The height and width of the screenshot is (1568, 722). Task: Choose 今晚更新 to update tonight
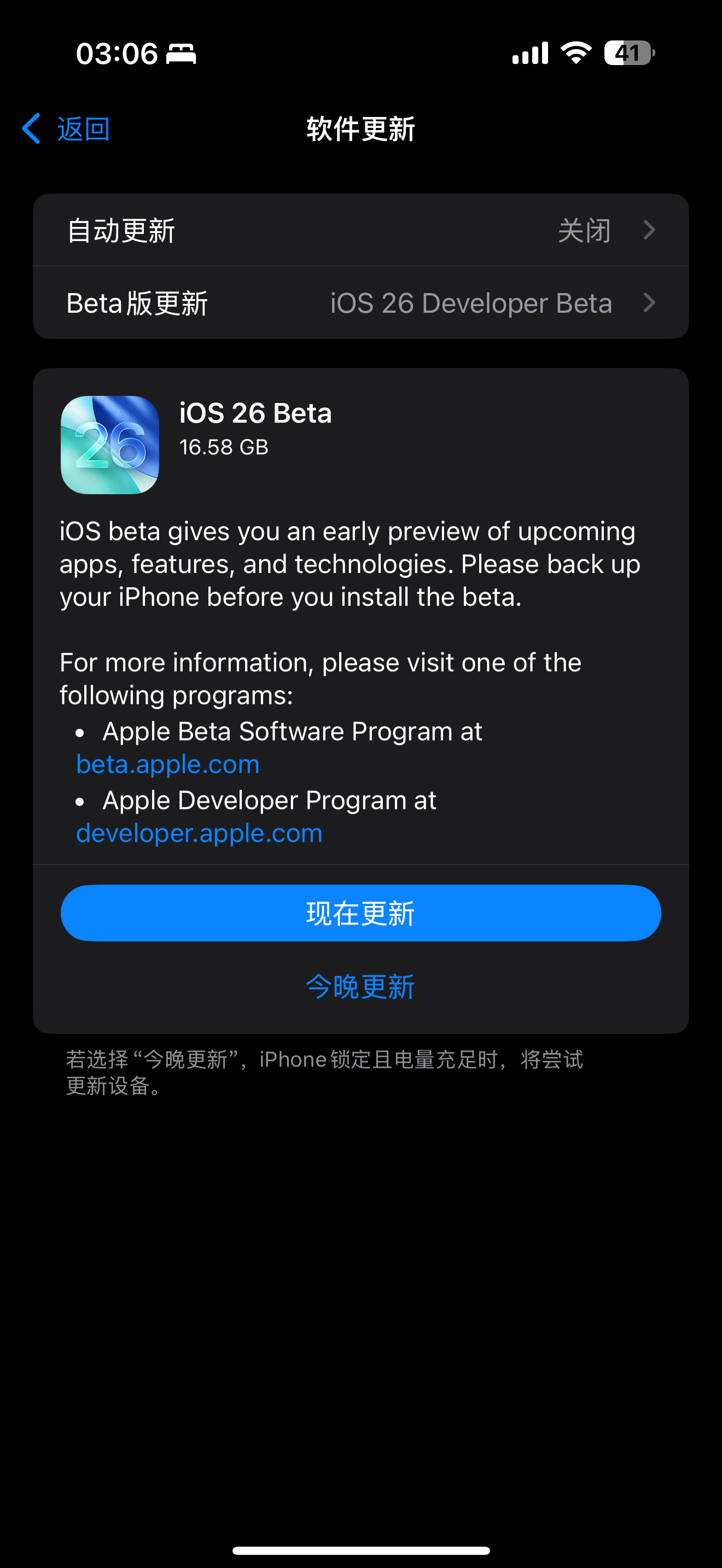coord(360,986)
